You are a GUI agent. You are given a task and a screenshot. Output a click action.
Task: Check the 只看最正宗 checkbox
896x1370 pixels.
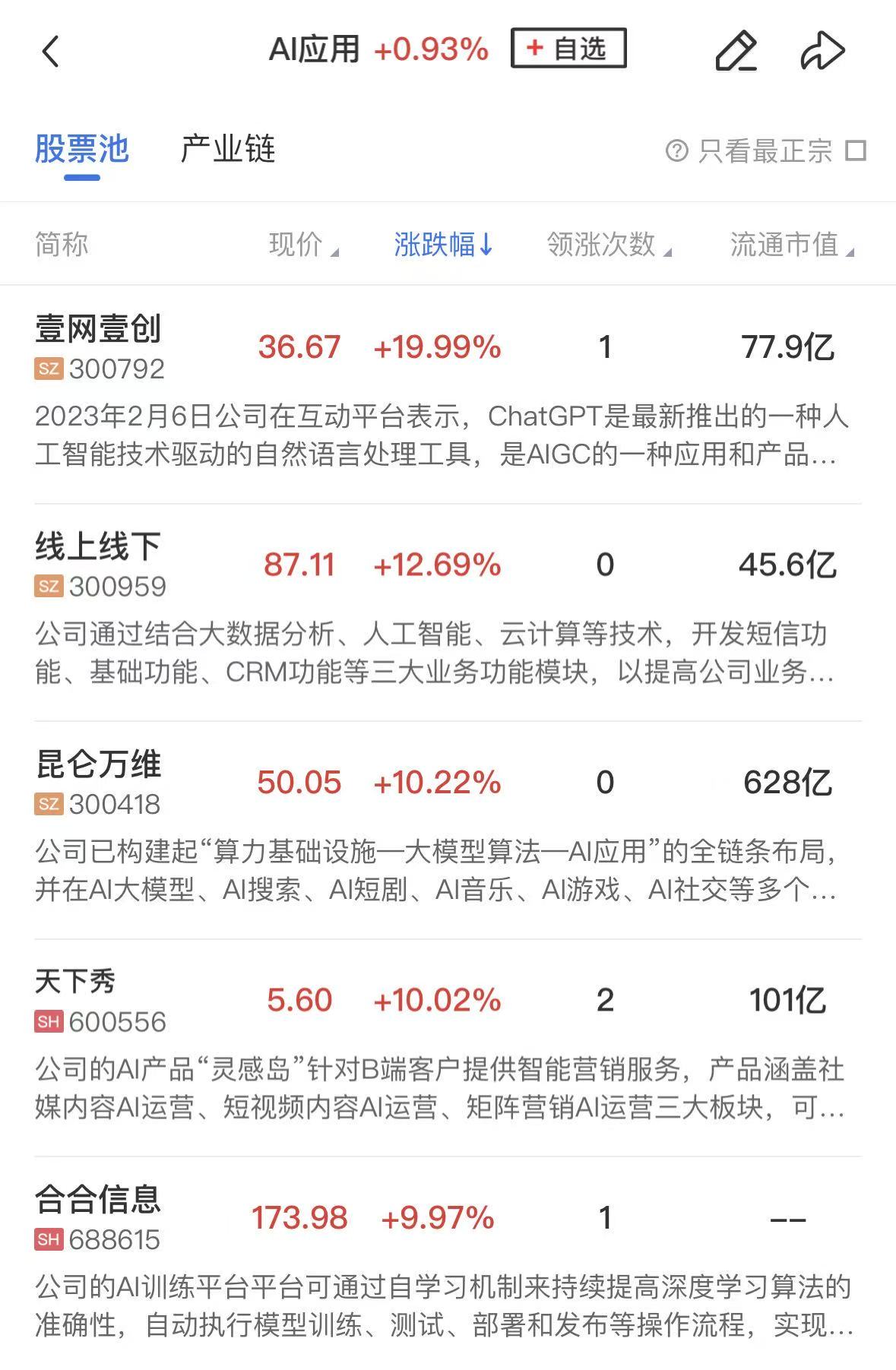(x=856, y=150)
